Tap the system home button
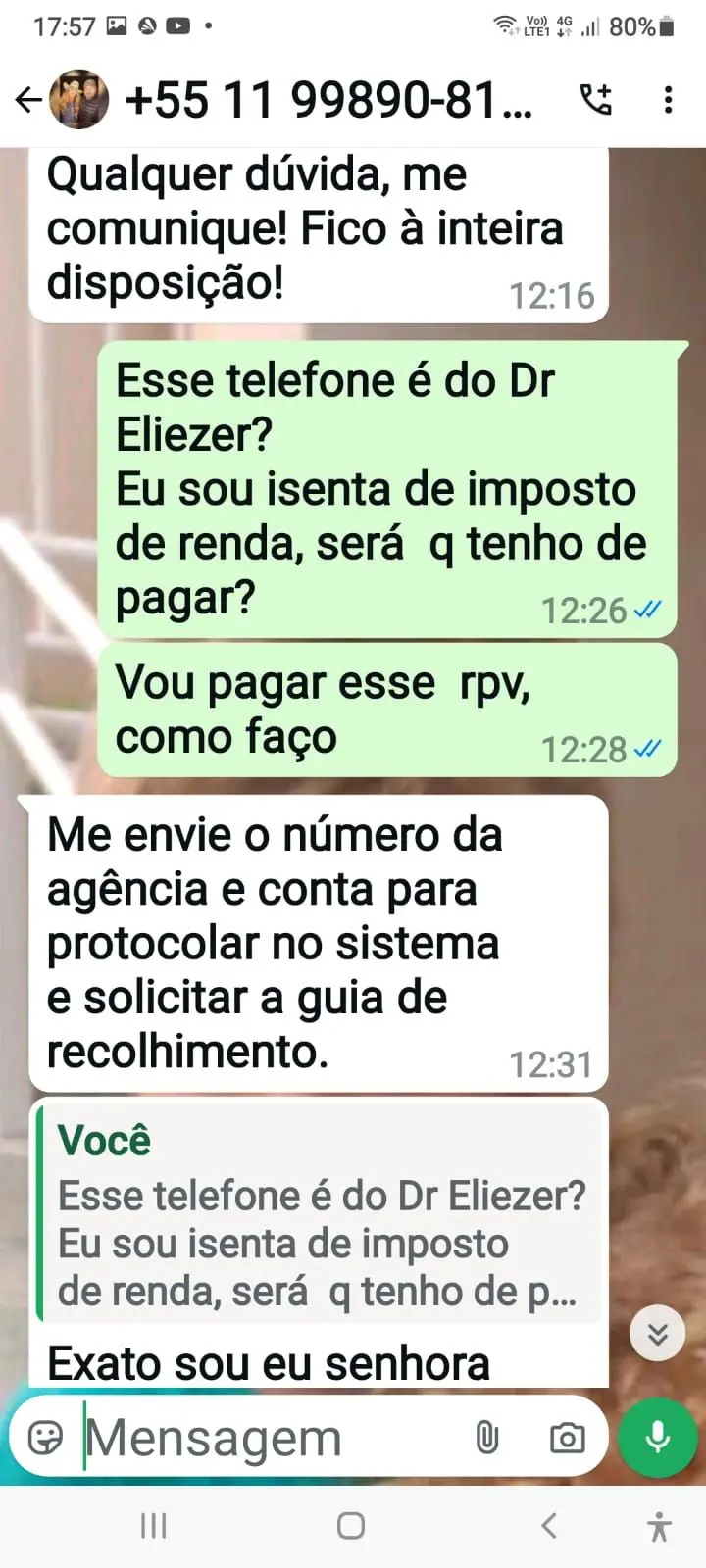The image size is (706, 1568). (351, 1526)
